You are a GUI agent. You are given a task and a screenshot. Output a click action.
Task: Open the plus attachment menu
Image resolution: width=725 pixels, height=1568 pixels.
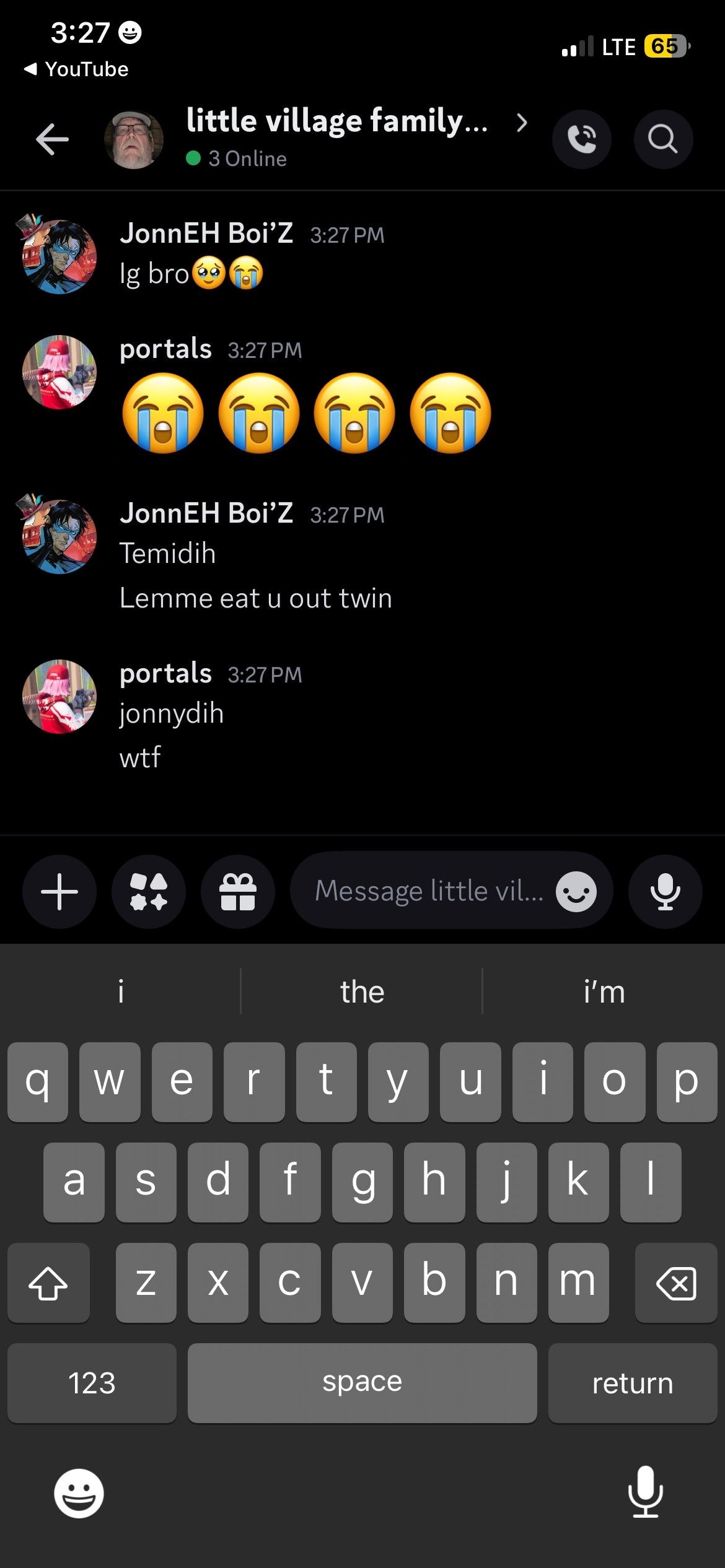coord(59,892)
